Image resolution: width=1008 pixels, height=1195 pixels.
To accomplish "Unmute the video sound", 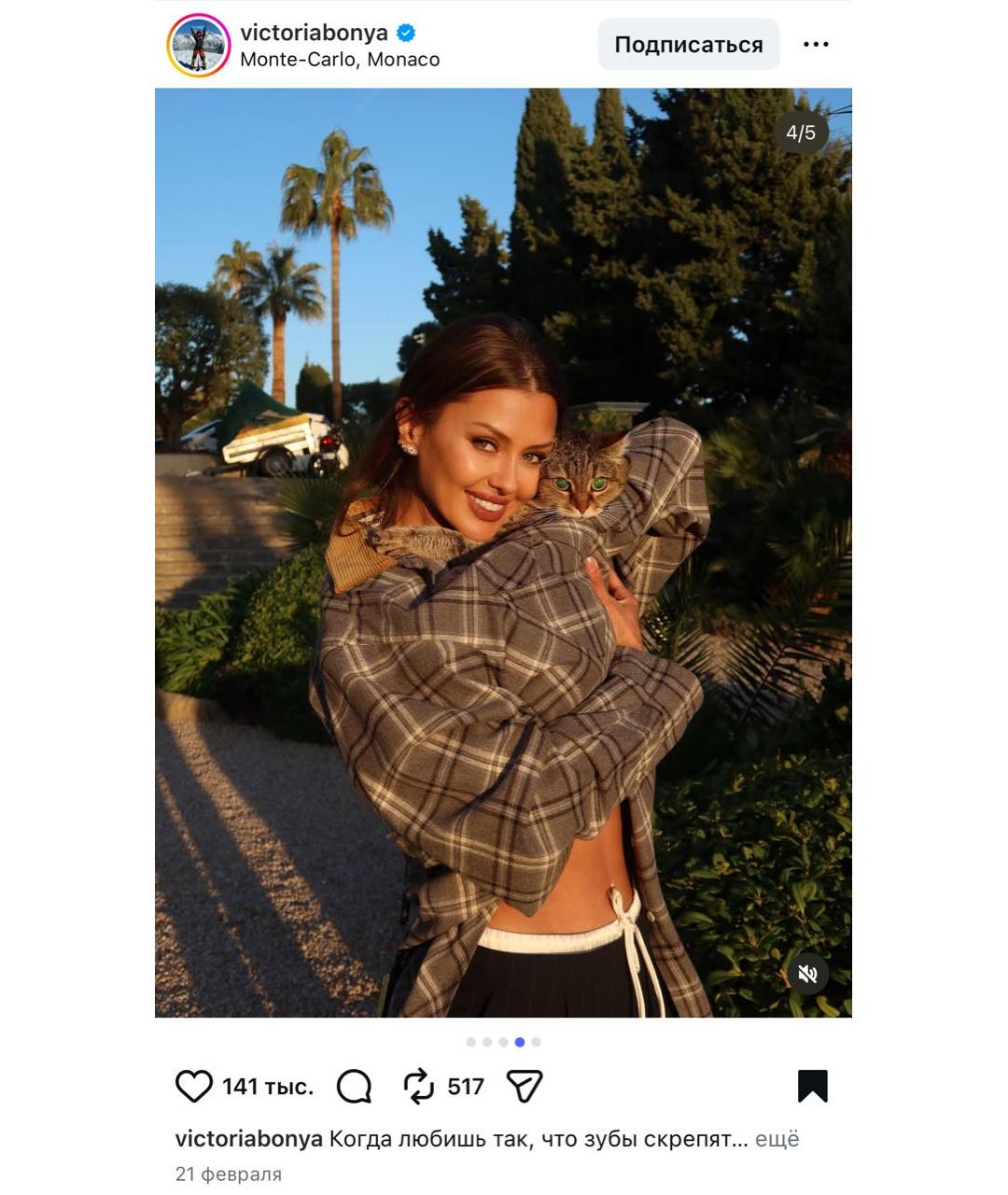I will [807, 974].
